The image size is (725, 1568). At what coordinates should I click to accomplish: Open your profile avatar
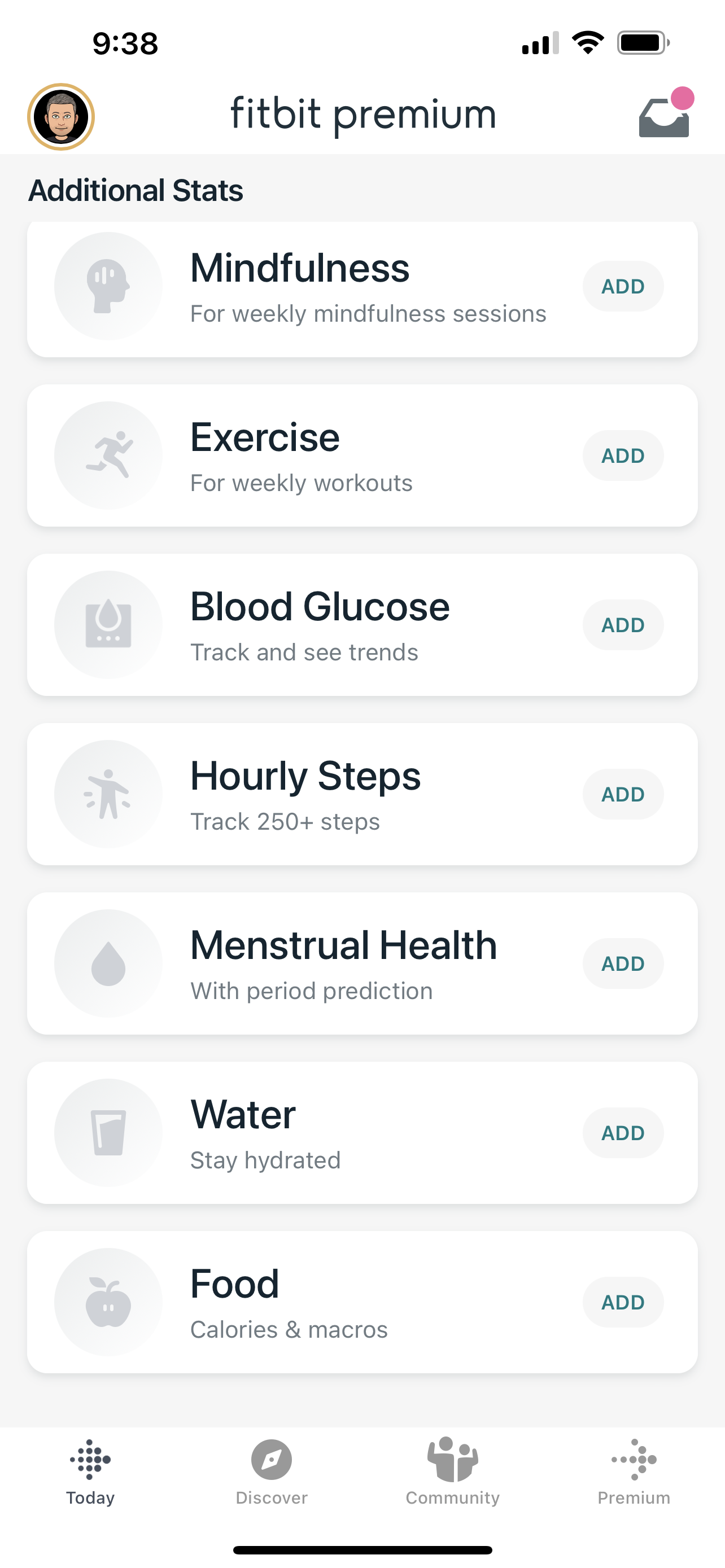tap(62, 117)
